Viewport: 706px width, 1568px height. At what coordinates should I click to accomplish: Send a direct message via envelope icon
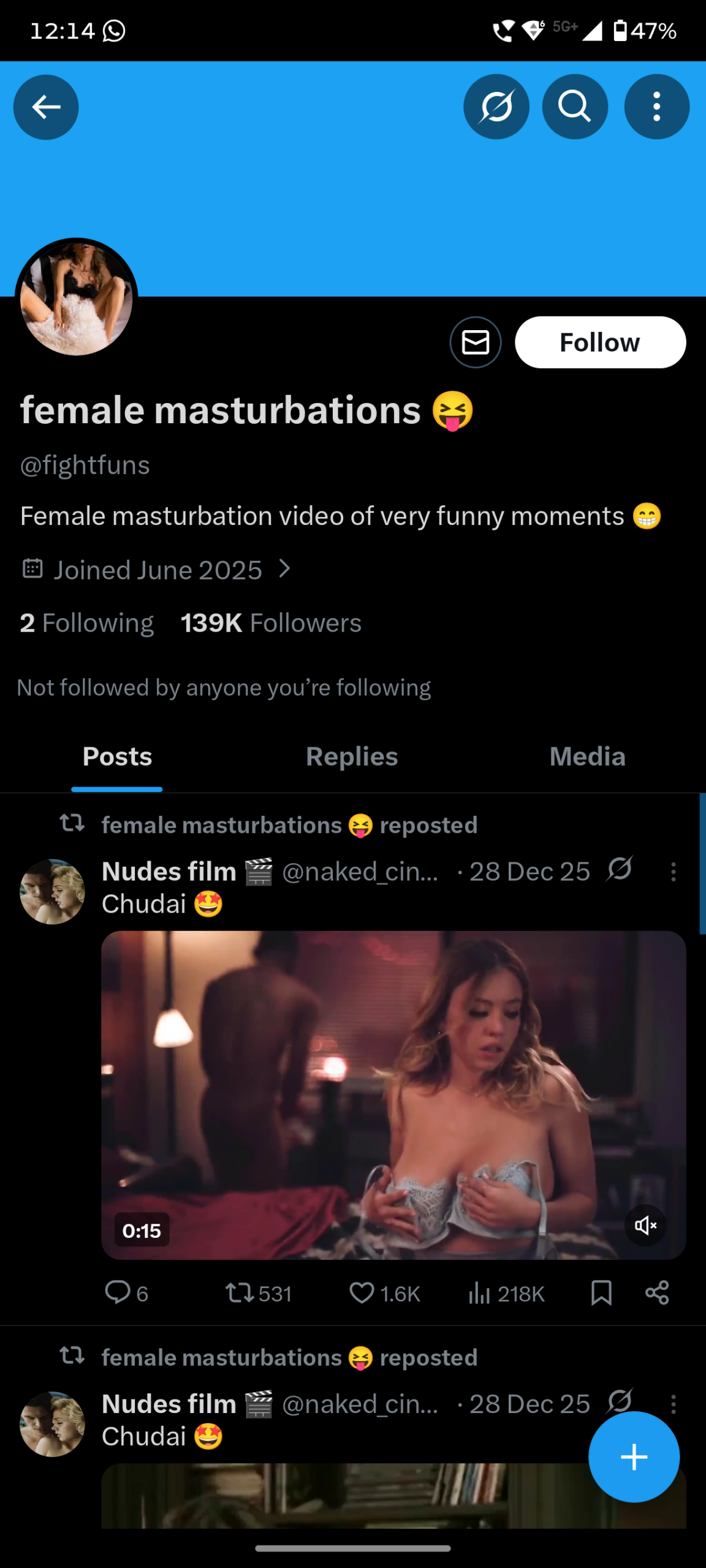476,342
